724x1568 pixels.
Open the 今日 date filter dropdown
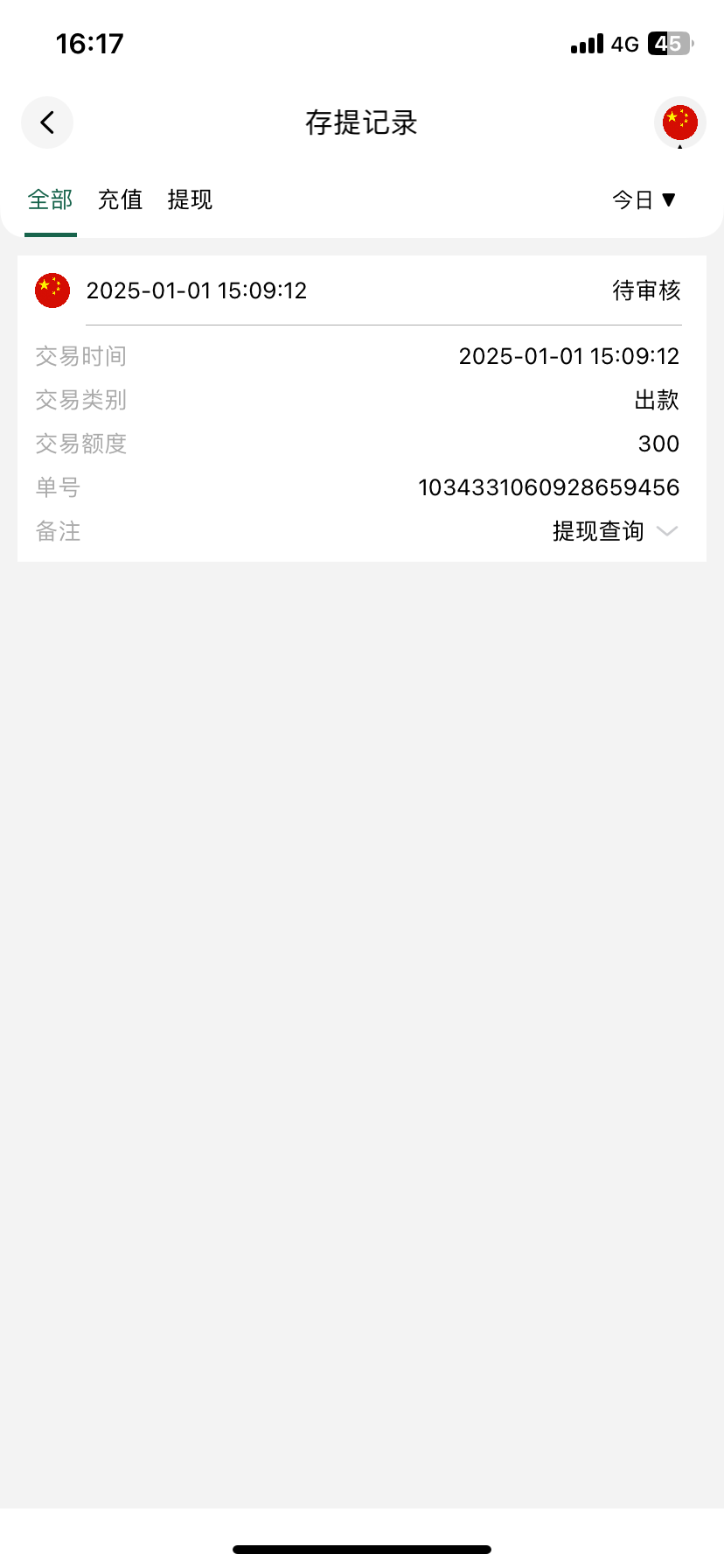click(x=644, y=200)
